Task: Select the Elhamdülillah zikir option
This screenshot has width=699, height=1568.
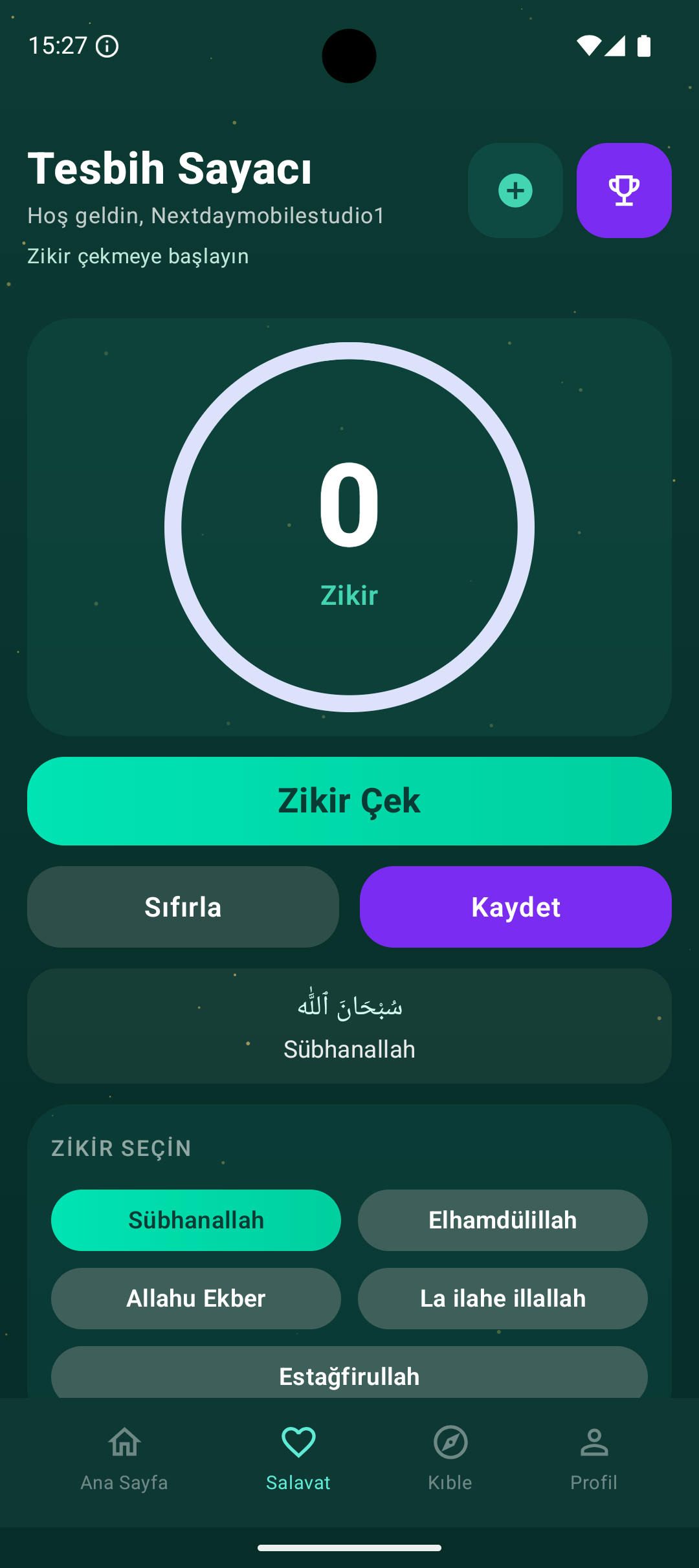Action: (503, 1219)
